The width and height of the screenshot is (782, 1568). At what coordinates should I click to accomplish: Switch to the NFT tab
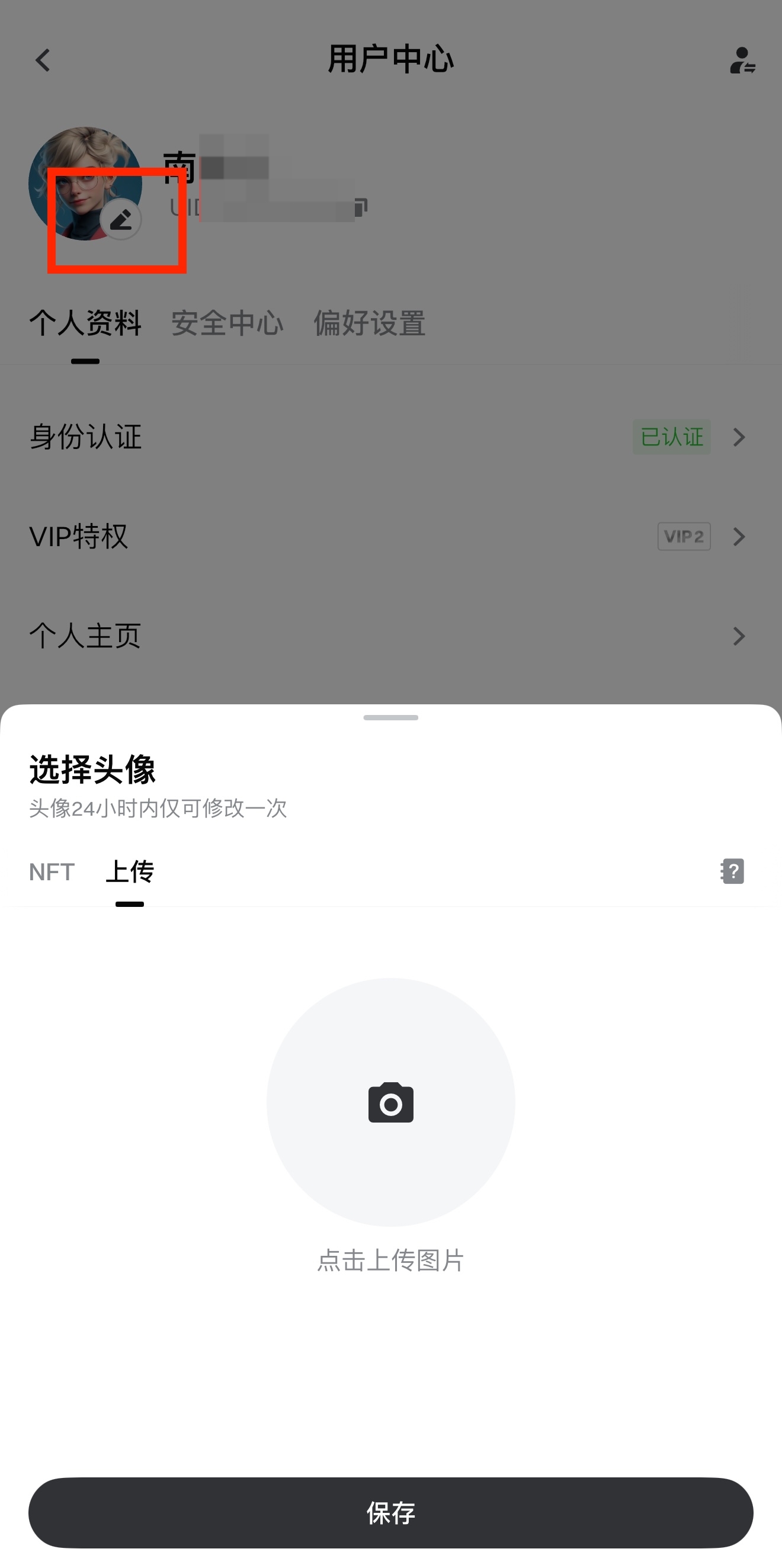[52, 871]
